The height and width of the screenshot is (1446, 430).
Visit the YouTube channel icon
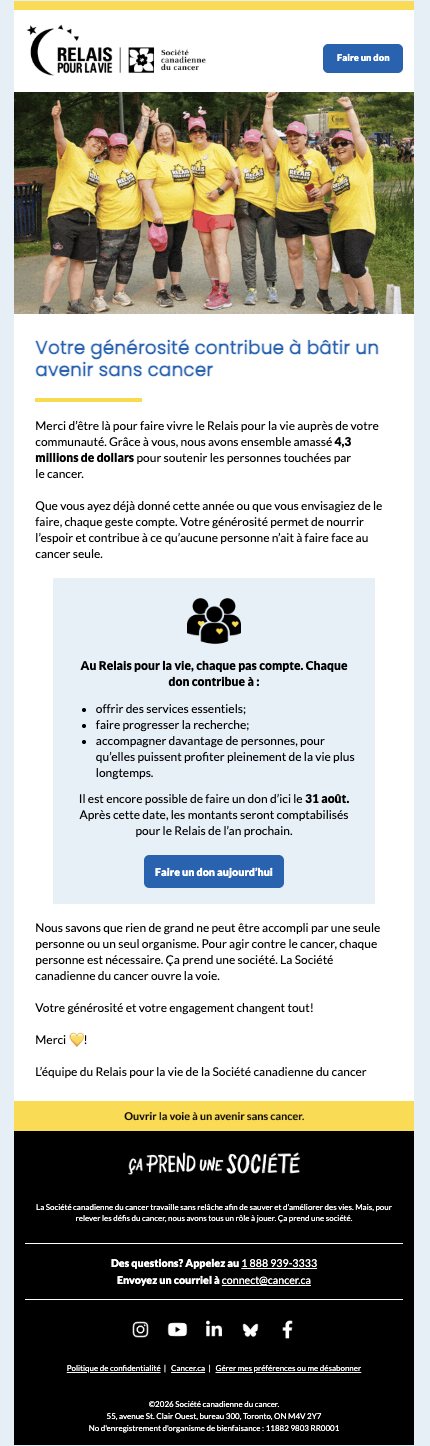coord(177,1329)
